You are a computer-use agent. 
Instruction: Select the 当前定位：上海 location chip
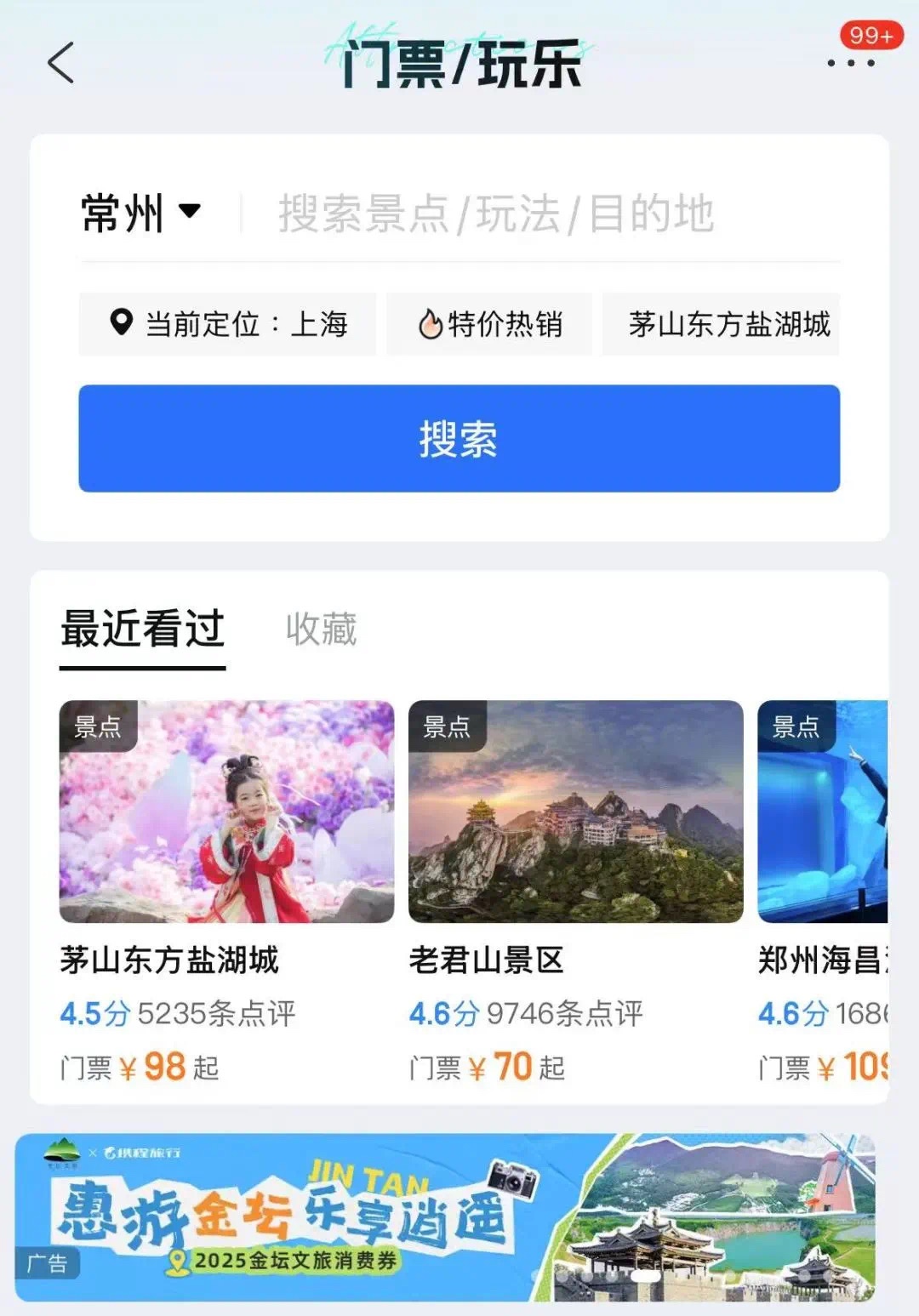click(x=228, y=324)
